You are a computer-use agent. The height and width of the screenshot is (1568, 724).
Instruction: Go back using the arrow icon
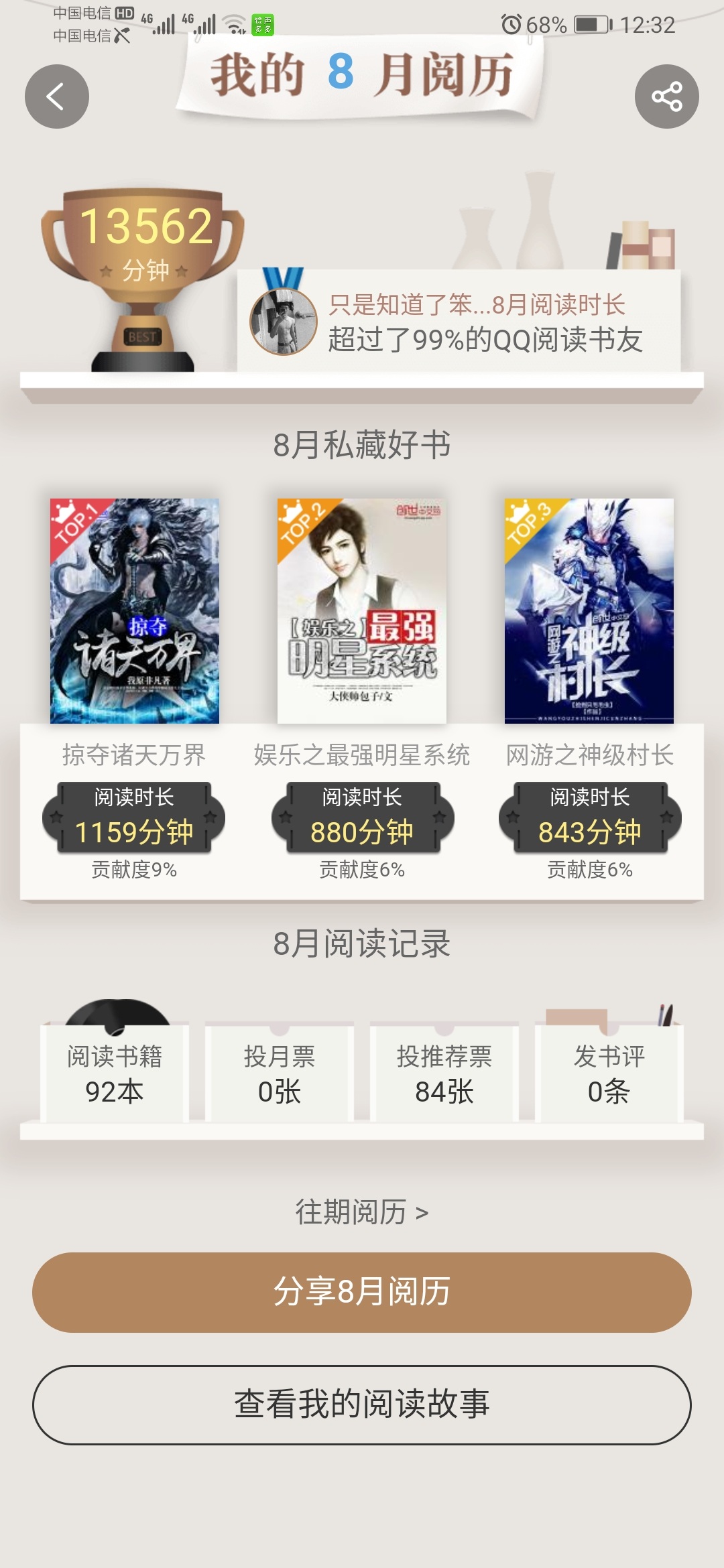(57, 96)
